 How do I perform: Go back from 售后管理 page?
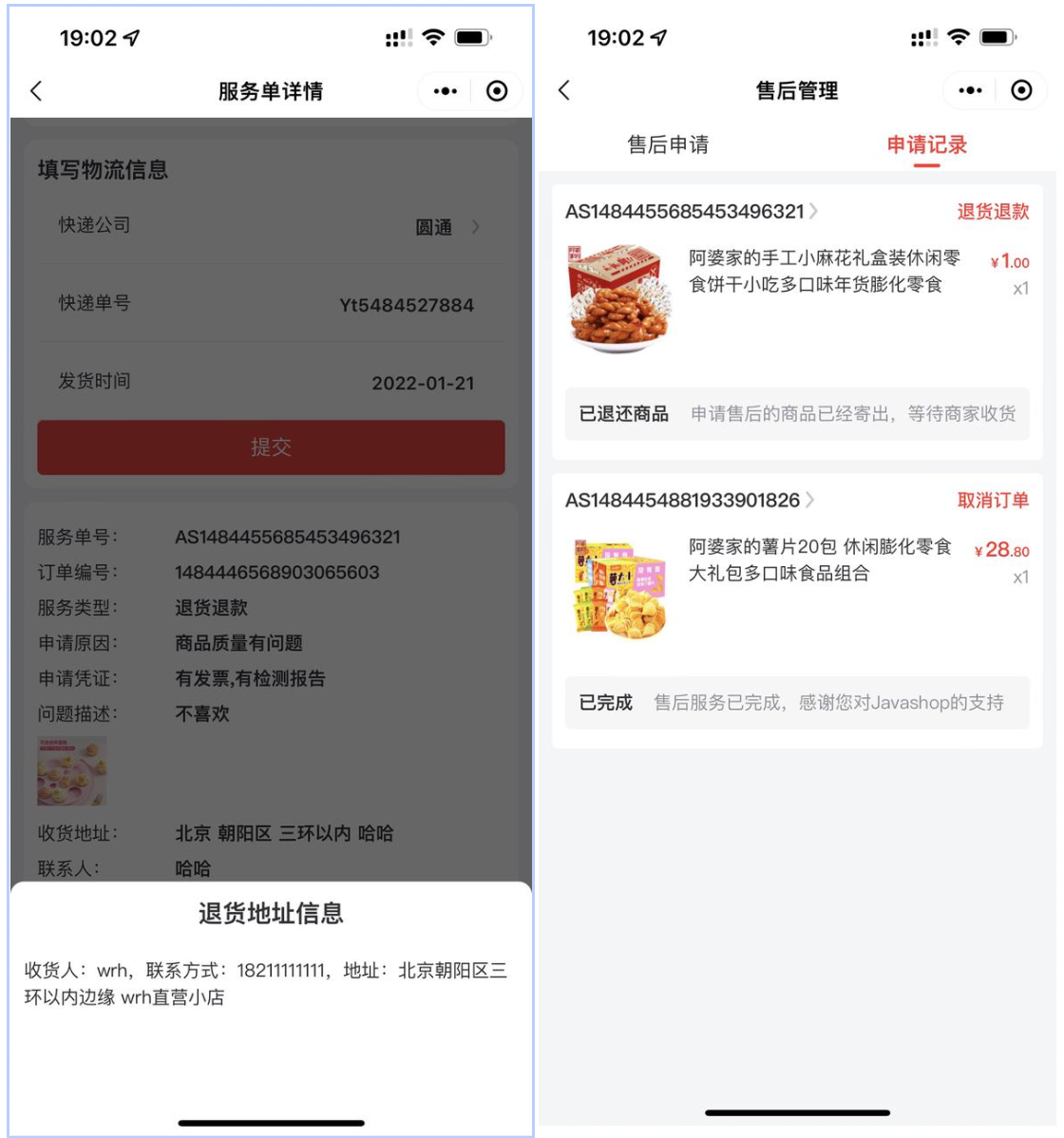(x=564, y=90)
